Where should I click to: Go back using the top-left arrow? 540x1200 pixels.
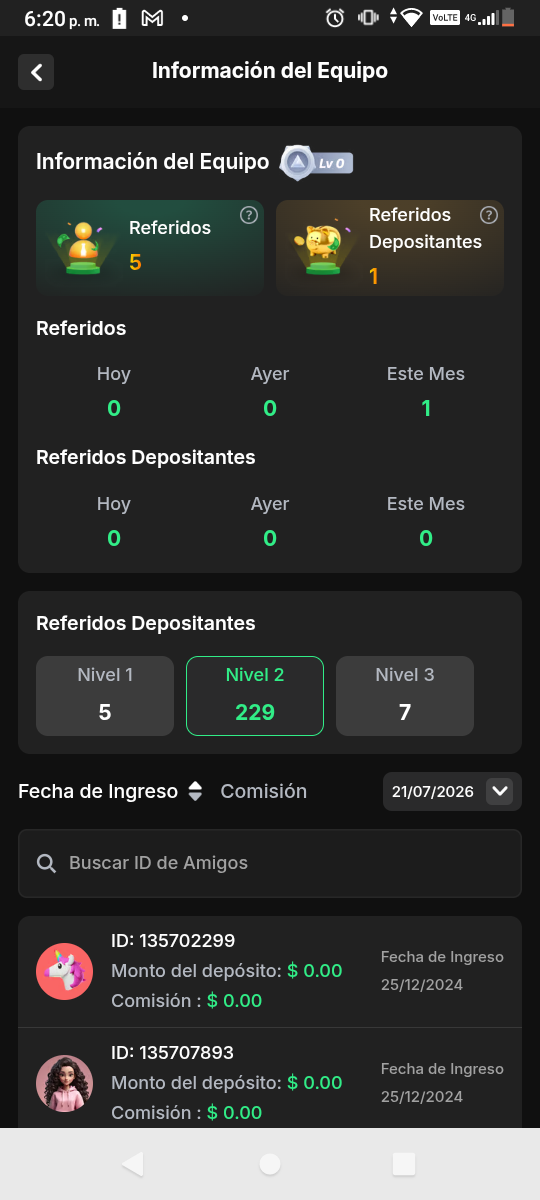[36, 72]
